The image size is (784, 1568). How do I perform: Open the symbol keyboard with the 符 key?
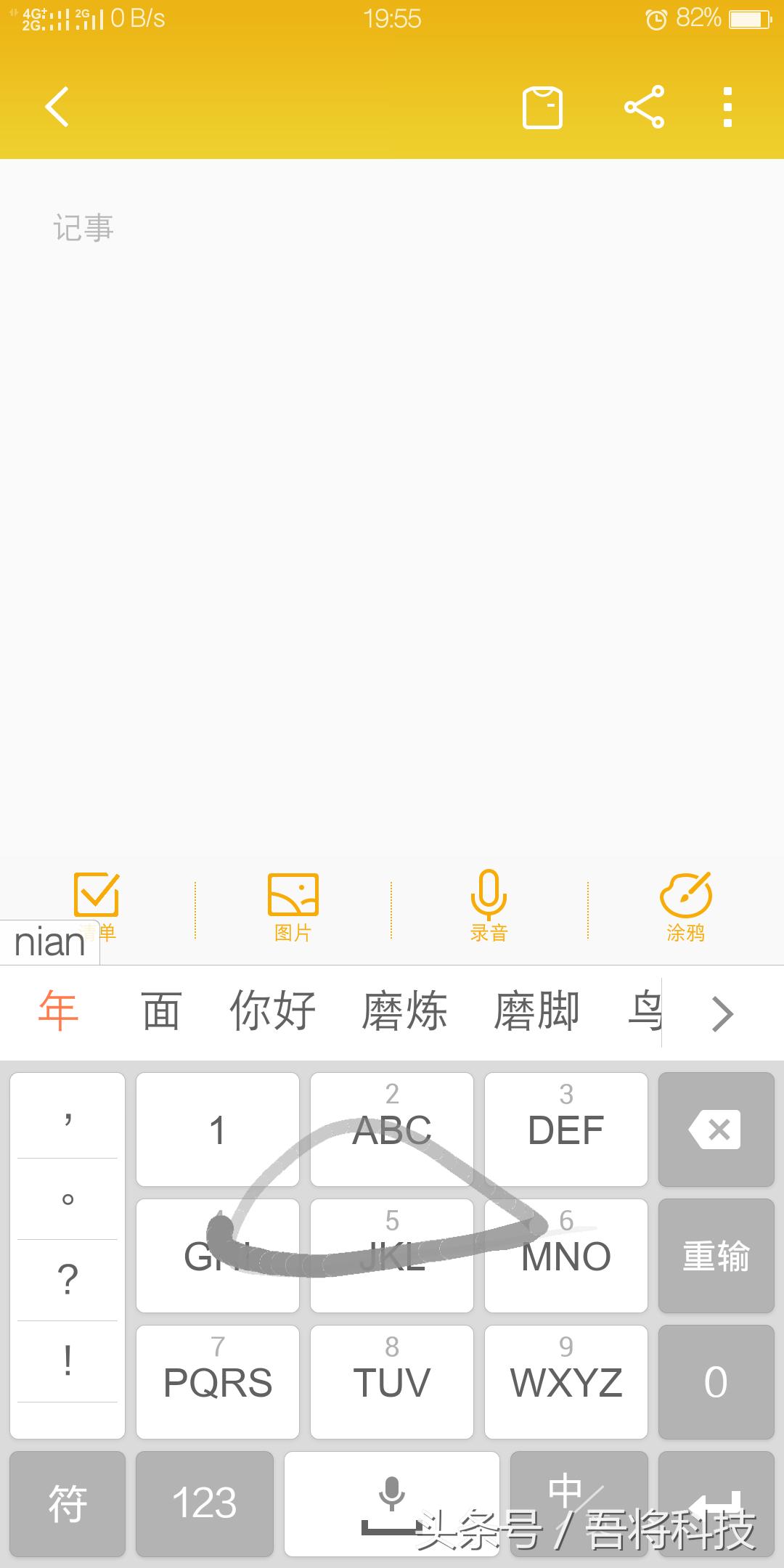[x=67, y=1503]
